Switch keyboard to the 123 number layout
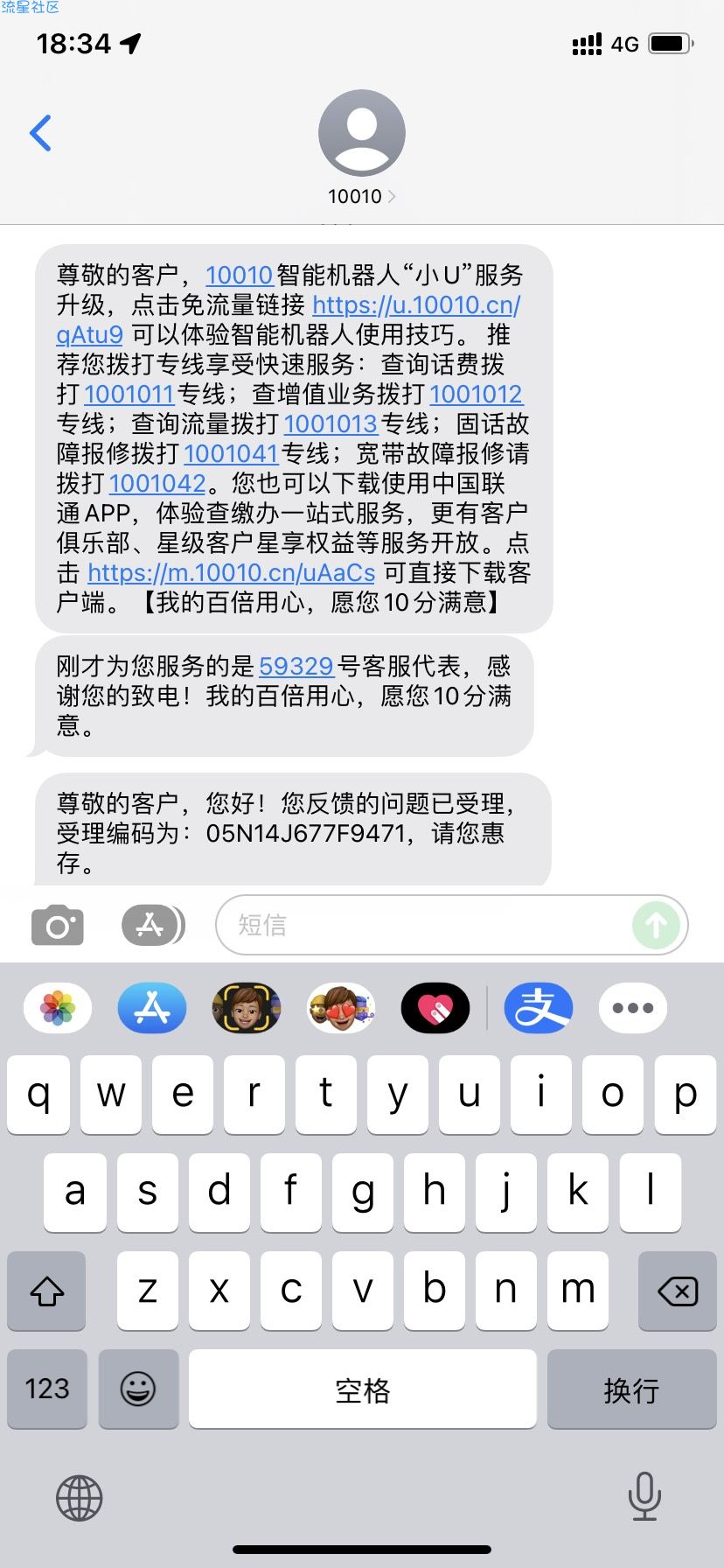This screenshot has width=724, height=1568. (47, 1389)
